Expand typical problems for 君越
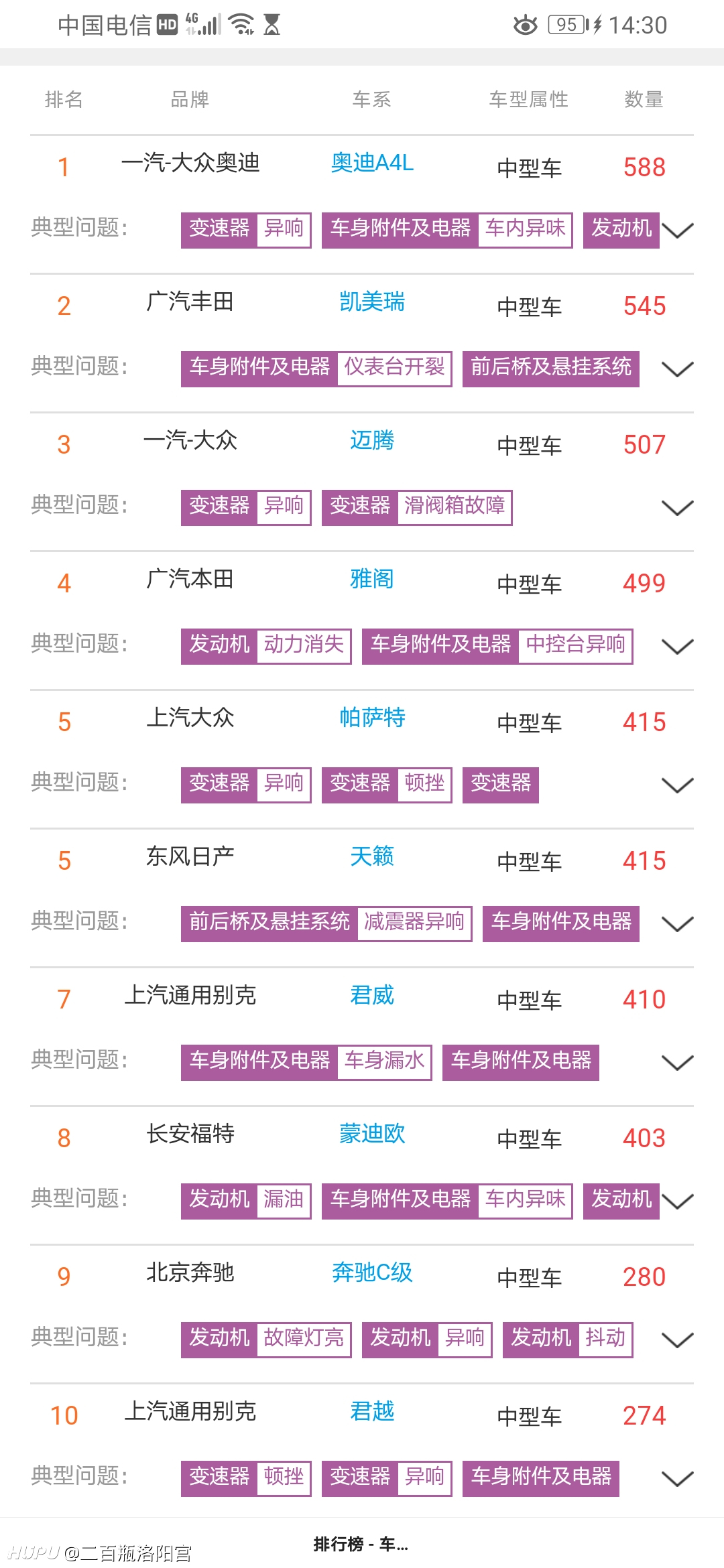The height and width of the screenshot is (1568, 724). [x=677, y=1479]
